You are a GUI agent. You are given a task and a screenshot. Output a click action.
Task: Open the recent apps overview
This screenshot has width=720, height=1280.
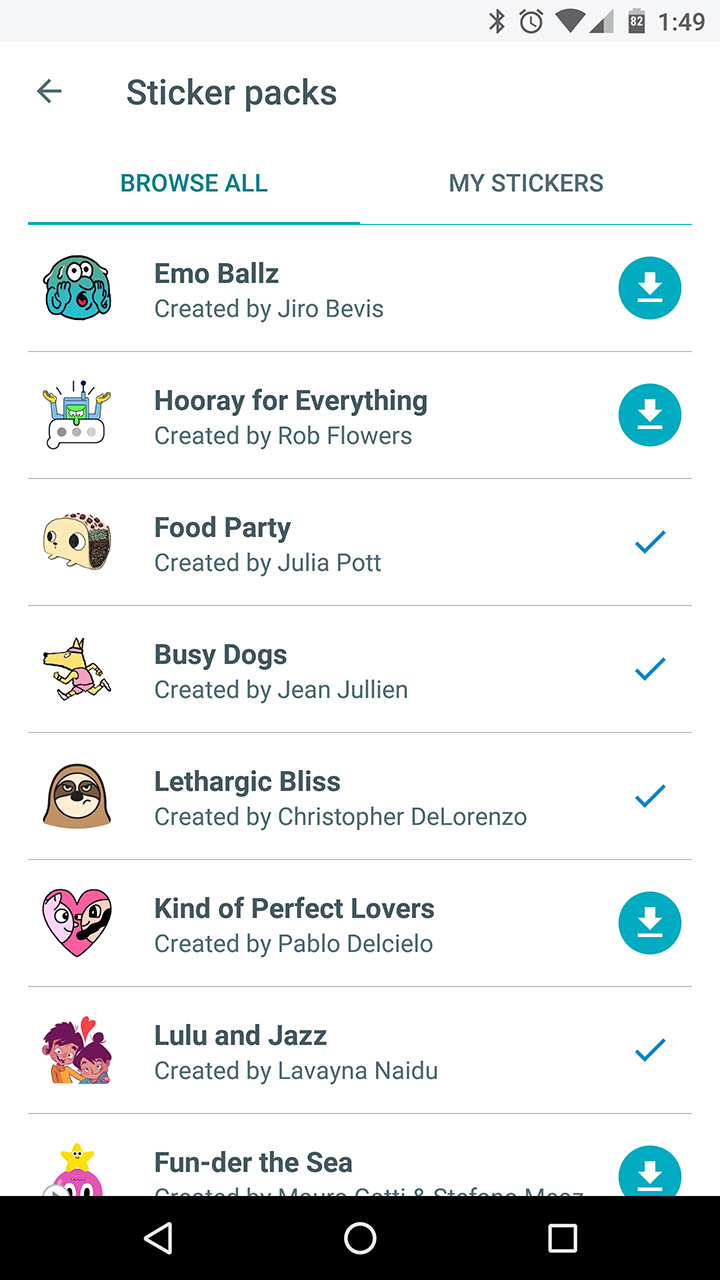[562, 1238]
